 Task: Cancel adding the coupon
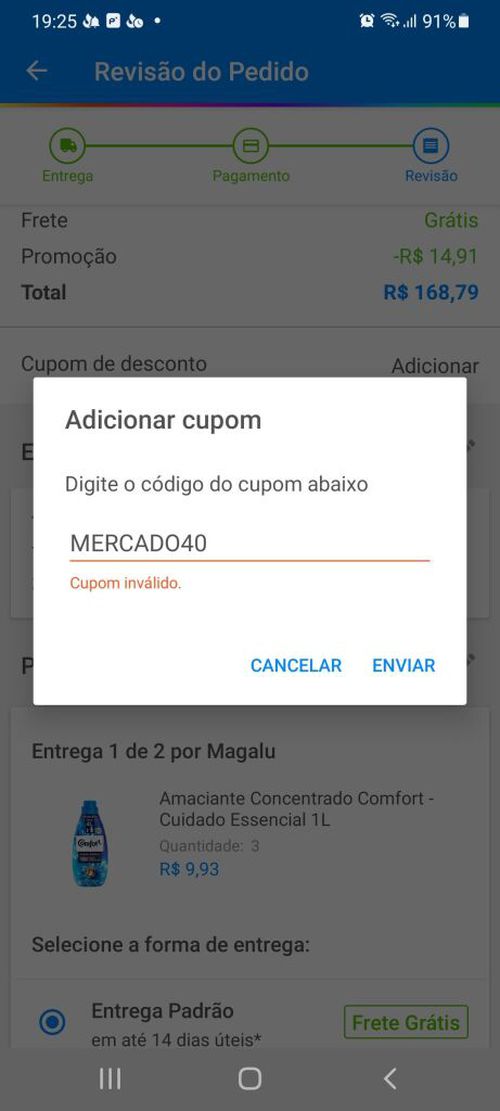pos(296,665)
